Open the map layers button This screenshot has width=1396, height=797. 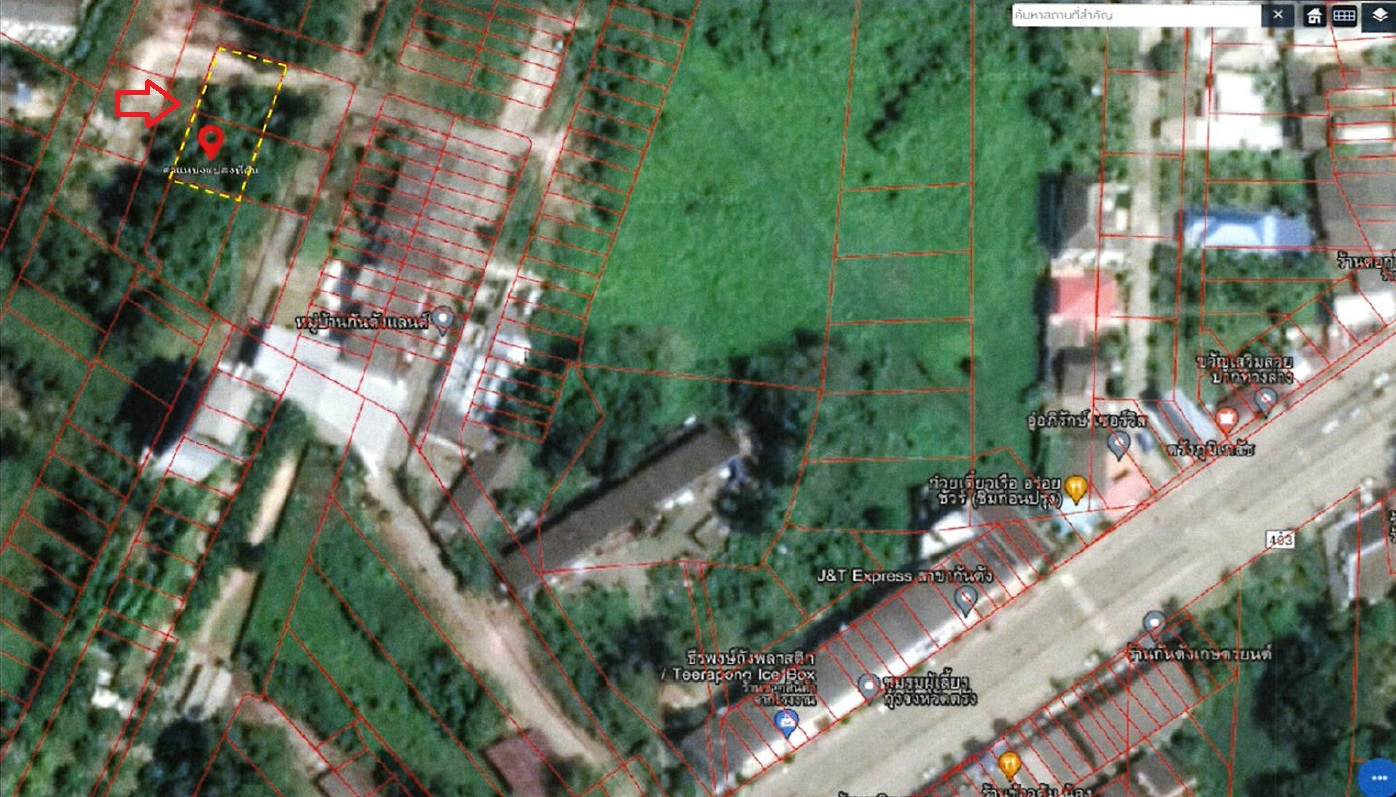[1378, 15]
